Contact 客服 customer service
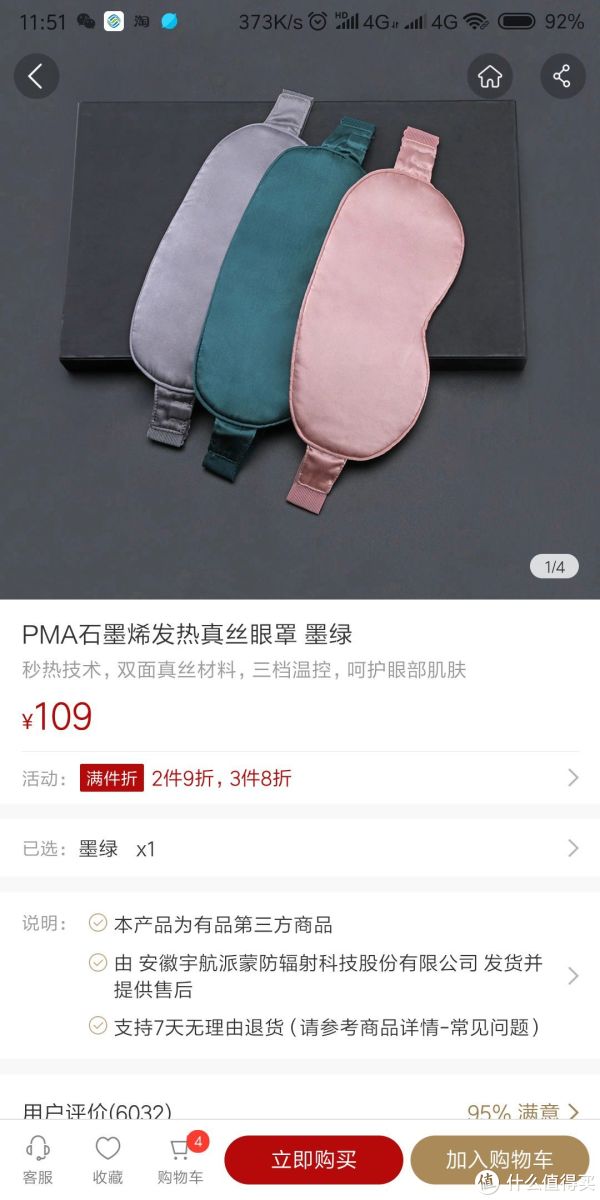This screenshot has height=1200, width=600. click(38, 1160)
